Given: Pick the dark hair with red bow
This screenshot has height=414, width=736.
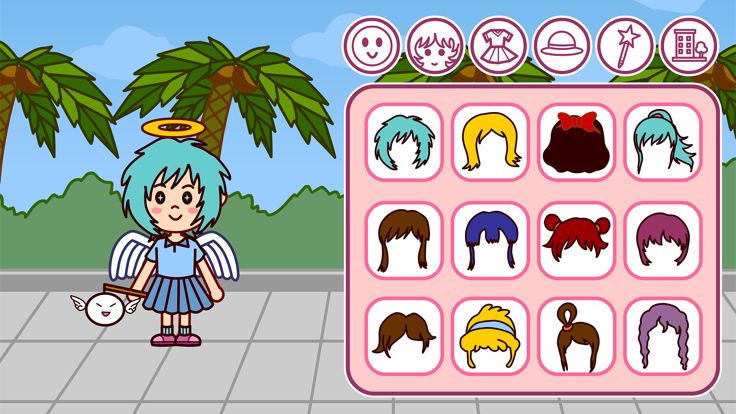Looking at the screenshot, I should point(576,142).
